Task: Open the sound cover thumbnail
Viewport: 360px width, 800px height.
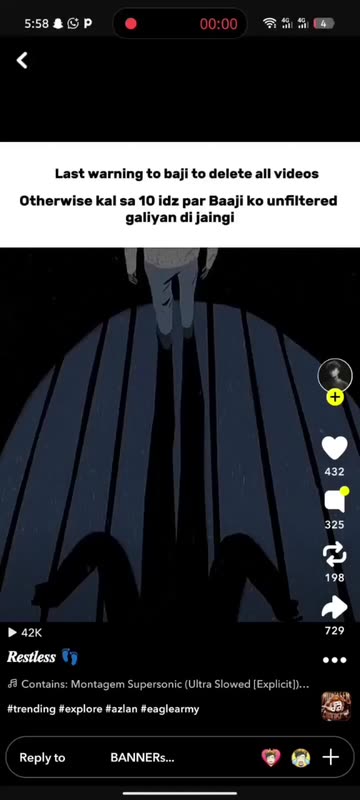Action: [336, 706]
